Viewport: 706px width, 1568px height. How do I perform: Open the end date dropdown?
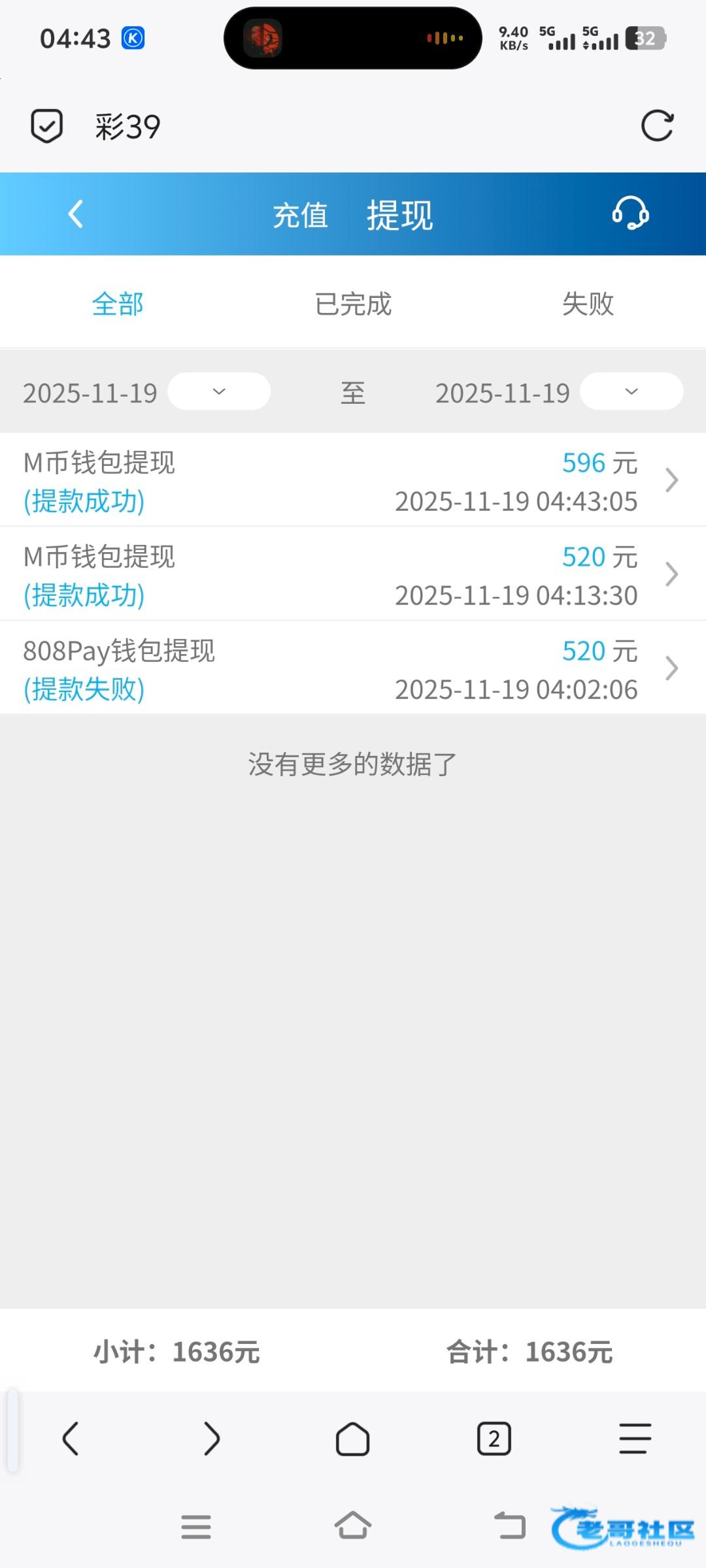click(x=631, y=392)
